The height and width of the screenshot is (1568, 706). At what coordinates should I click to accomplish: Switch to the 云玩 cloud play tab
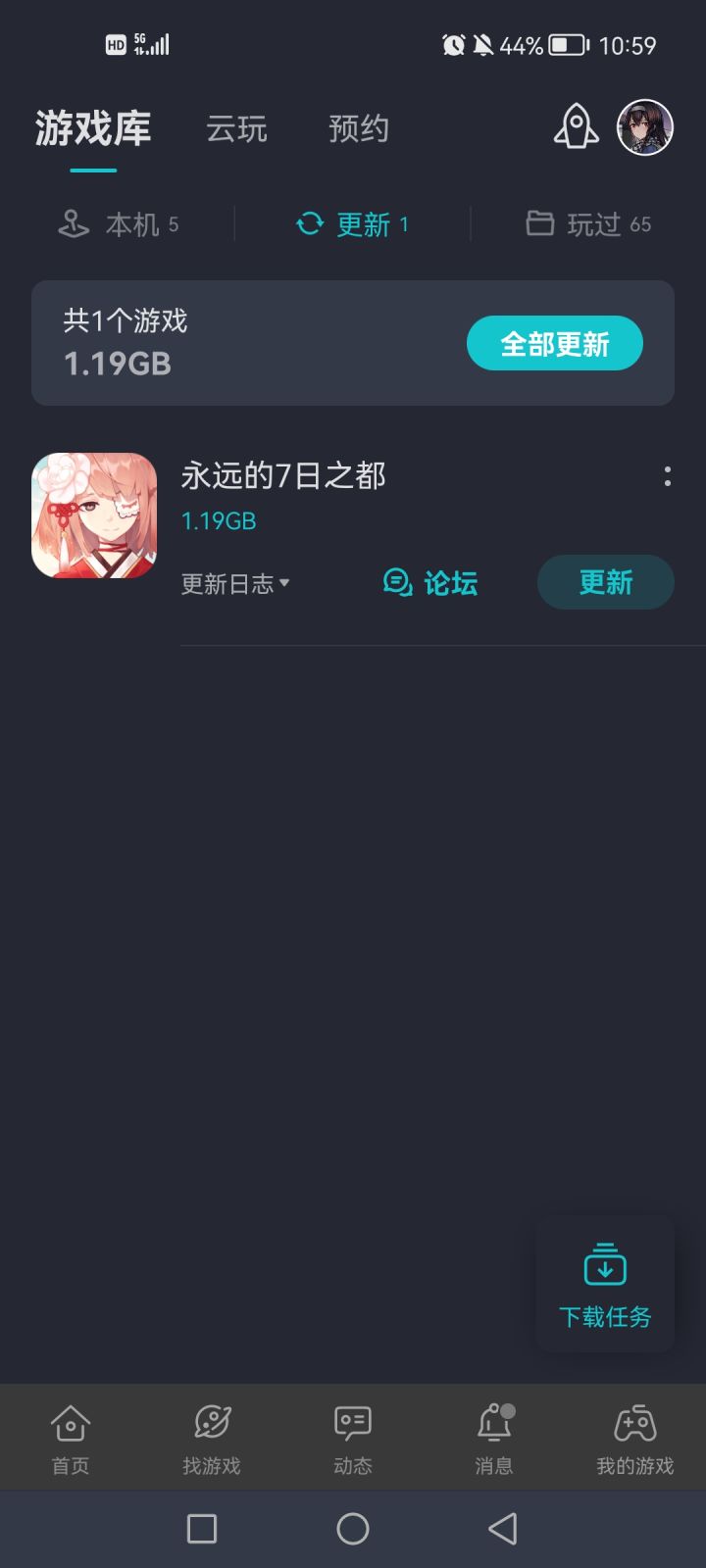235,129
